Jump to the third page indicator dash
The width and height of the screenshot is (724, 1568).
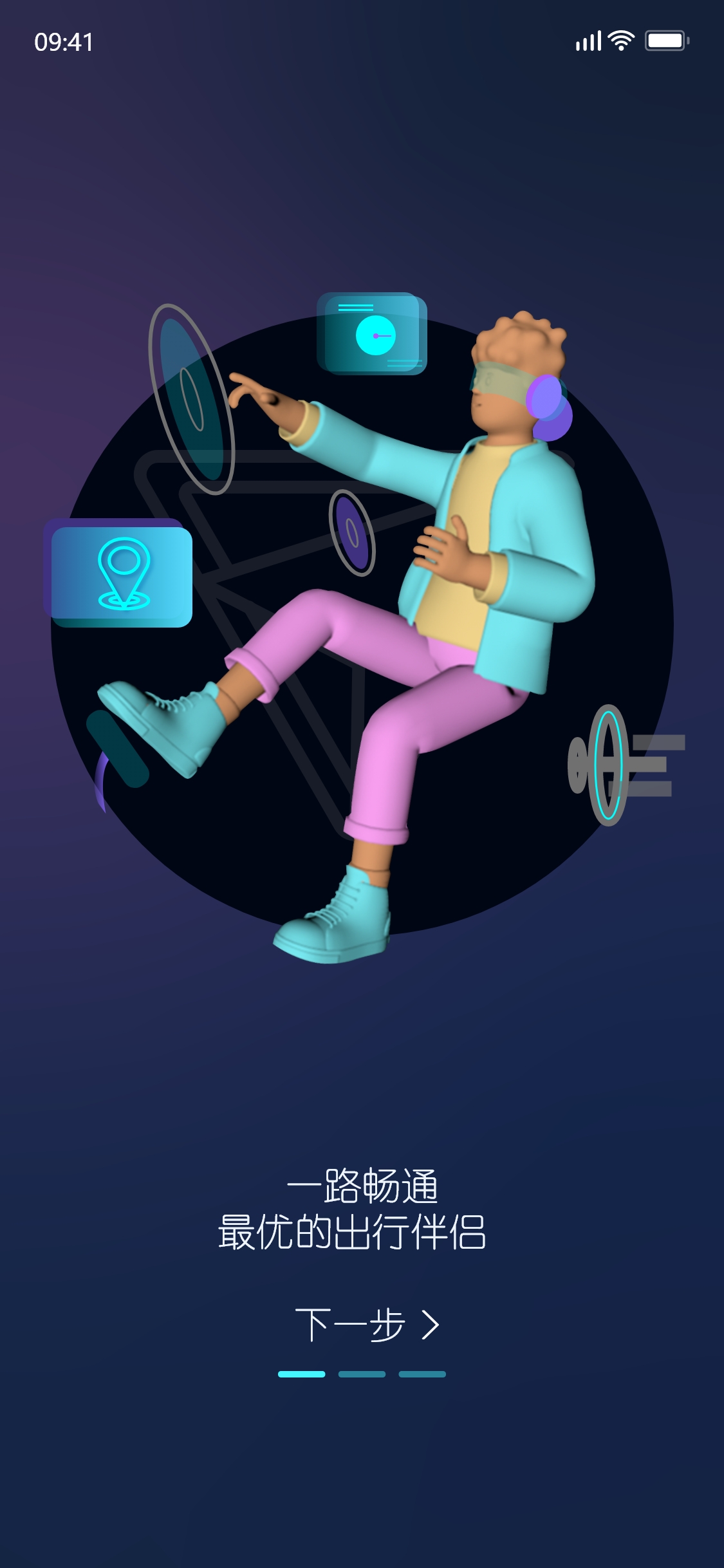pos(422,1374)
